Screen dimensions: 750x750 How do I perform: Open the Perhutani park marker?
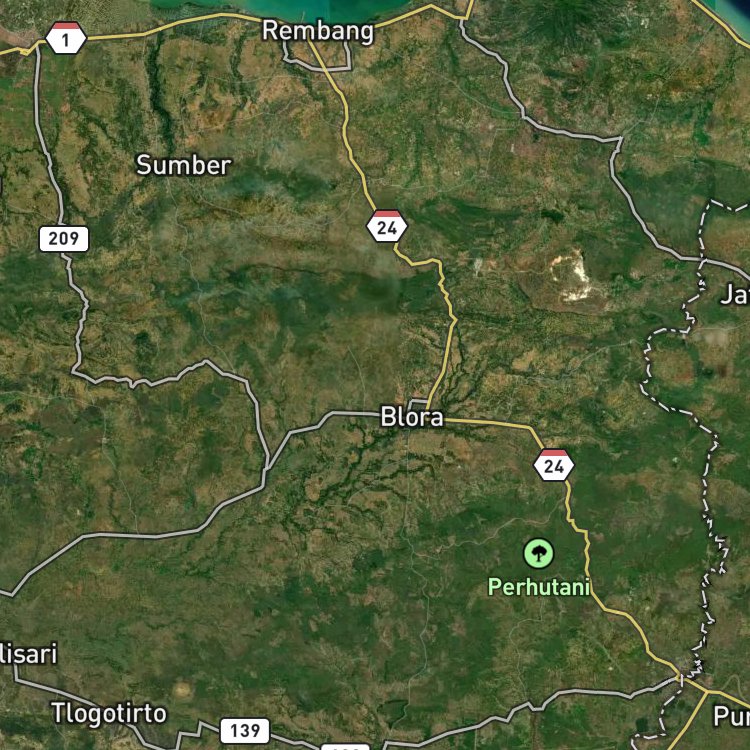pyautogui.click(x=538, y=552)
